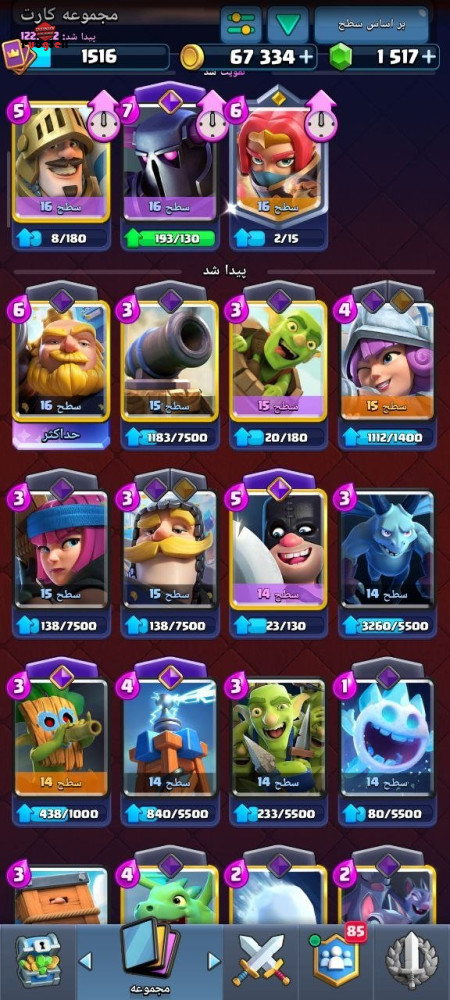Tap the green sort-direction arrow button
The image size is (450, 1000).
tap(288, 24)
